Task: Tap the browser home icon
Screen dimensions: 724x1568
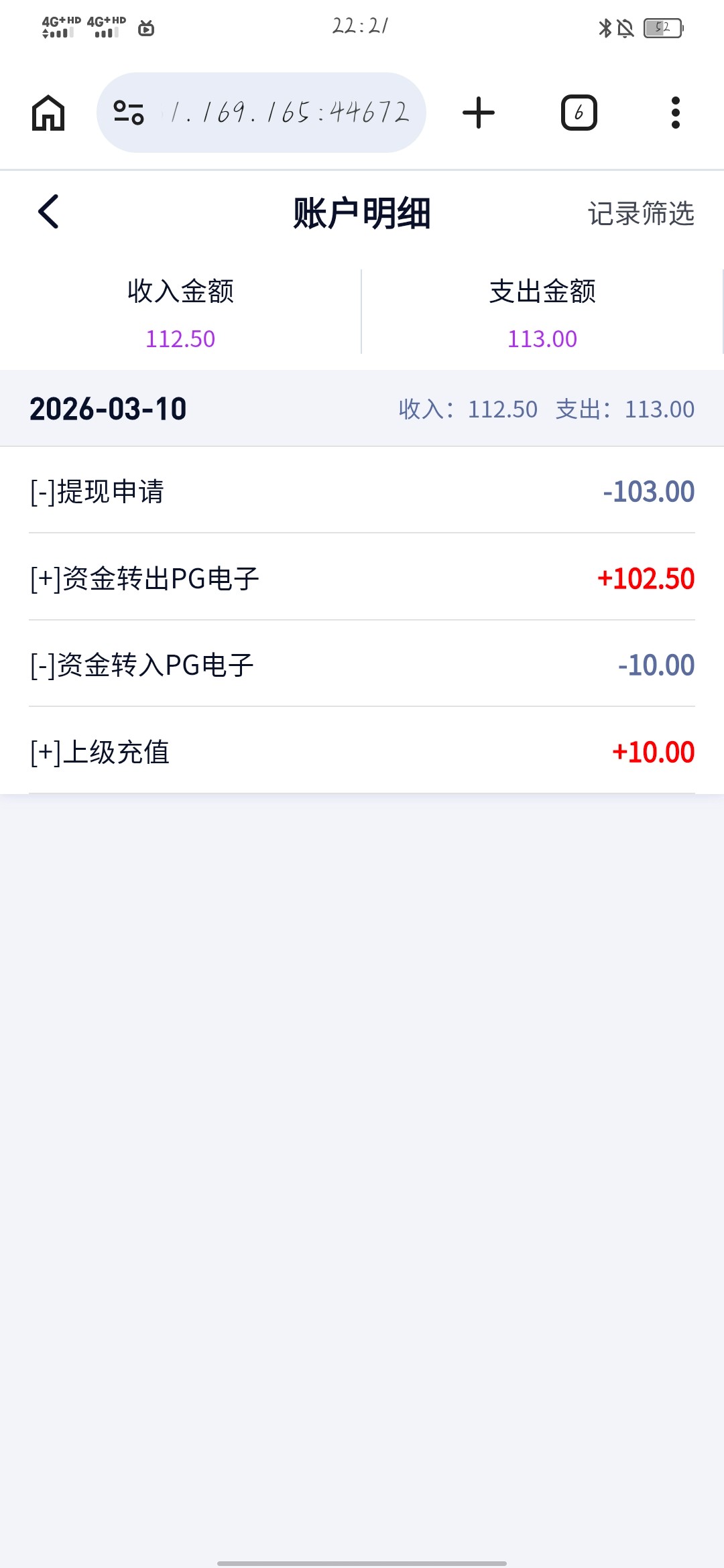Action: (48, 113)
